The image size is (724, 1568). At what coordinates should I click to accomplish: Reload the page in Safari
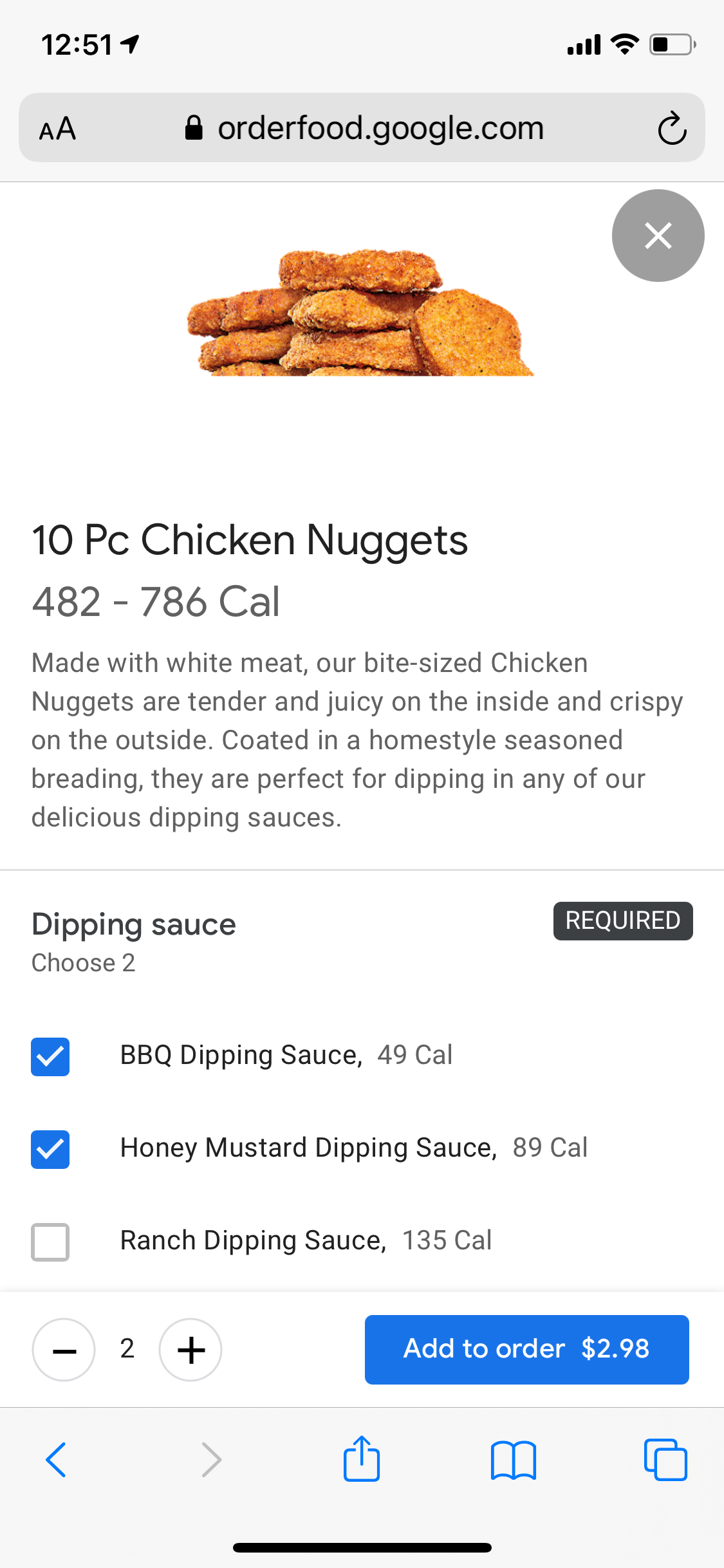[x=672, y=128]
